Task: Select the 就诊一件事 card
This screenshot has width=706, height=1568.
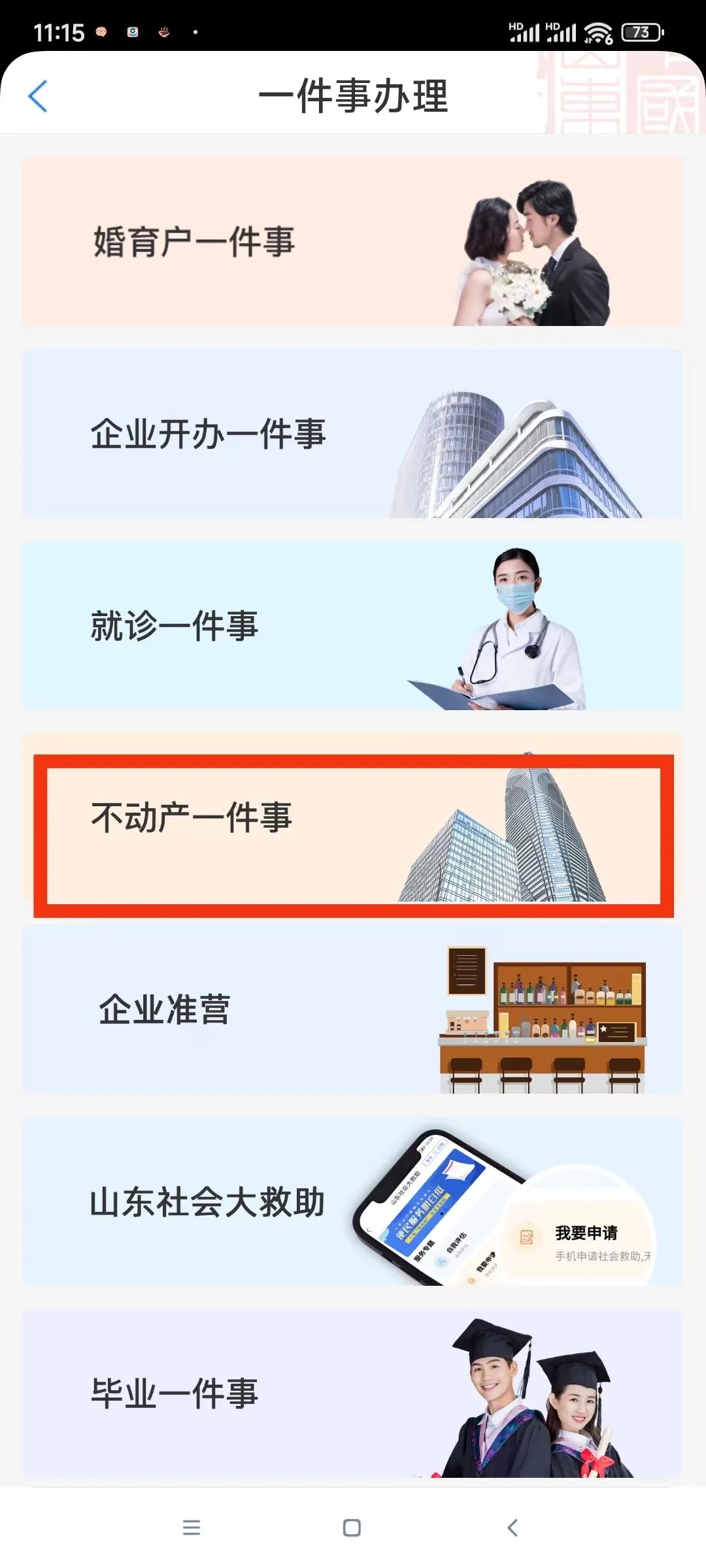Action: pyautogui.click(x=353, y=626)
